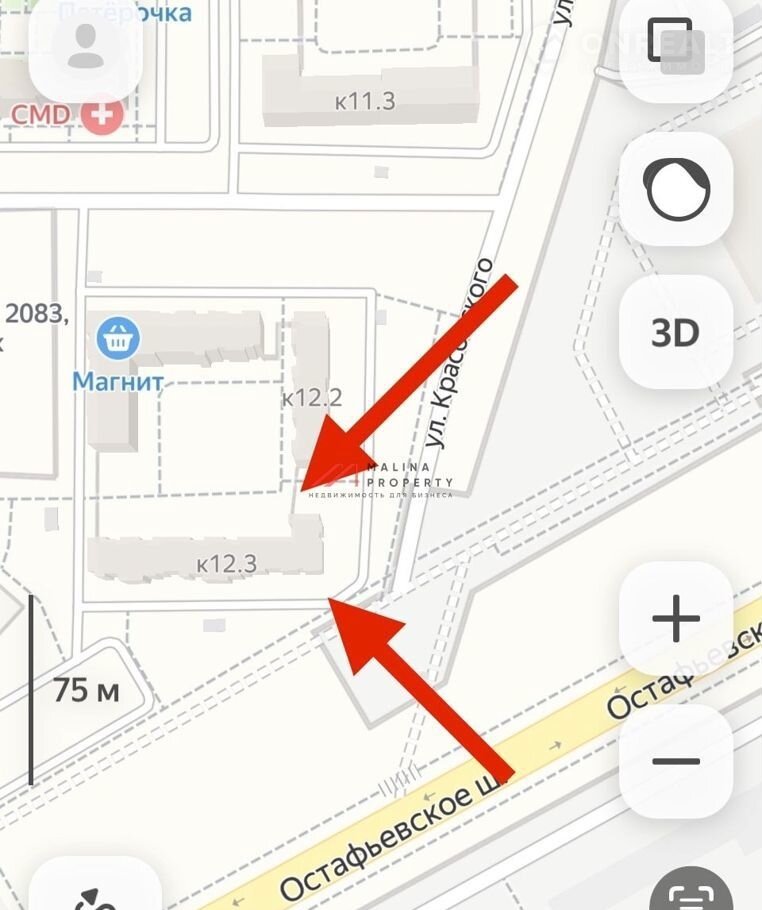Screen dimensions: 762x910
Task: Zoom in with the plus button
Action: click(676, 619)
